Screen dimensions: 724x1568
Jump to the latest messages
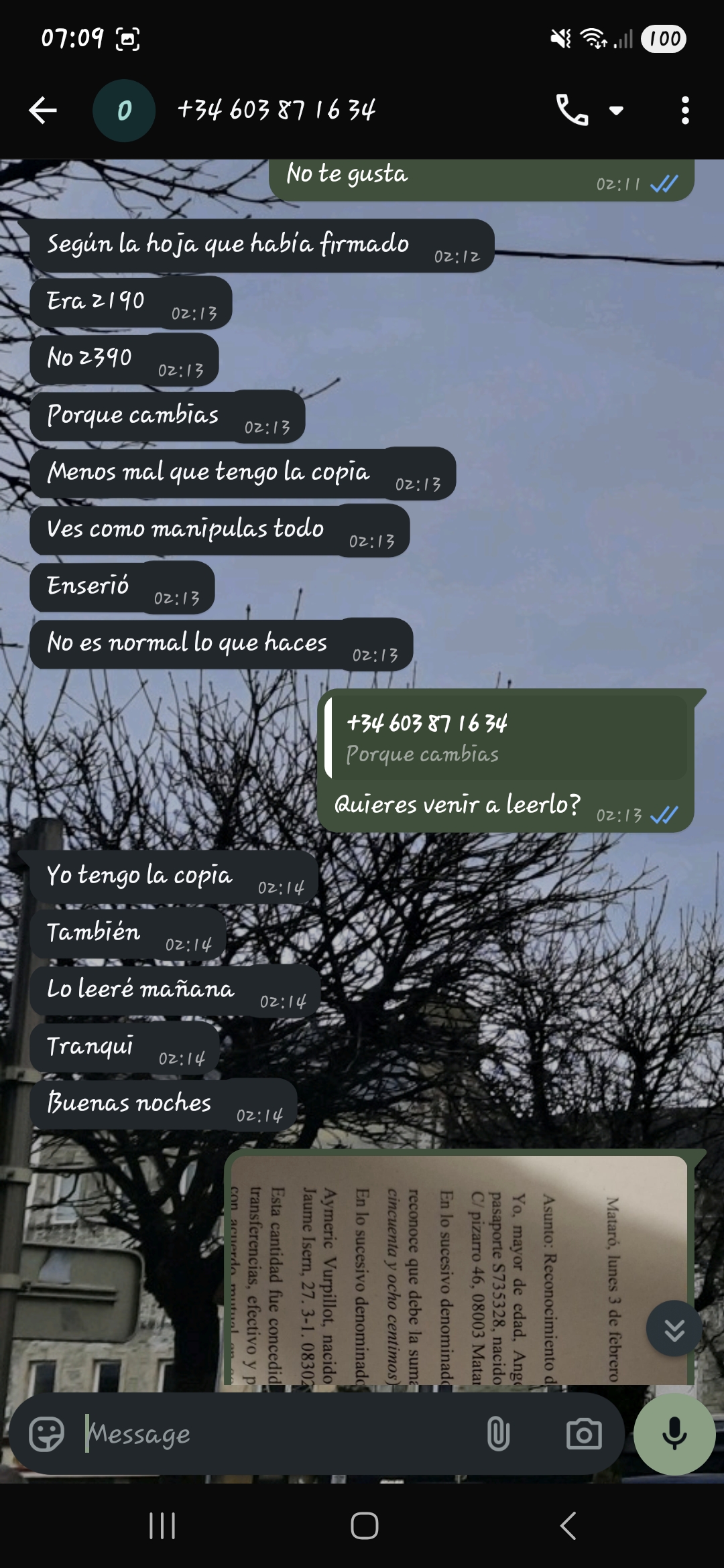674,1329
